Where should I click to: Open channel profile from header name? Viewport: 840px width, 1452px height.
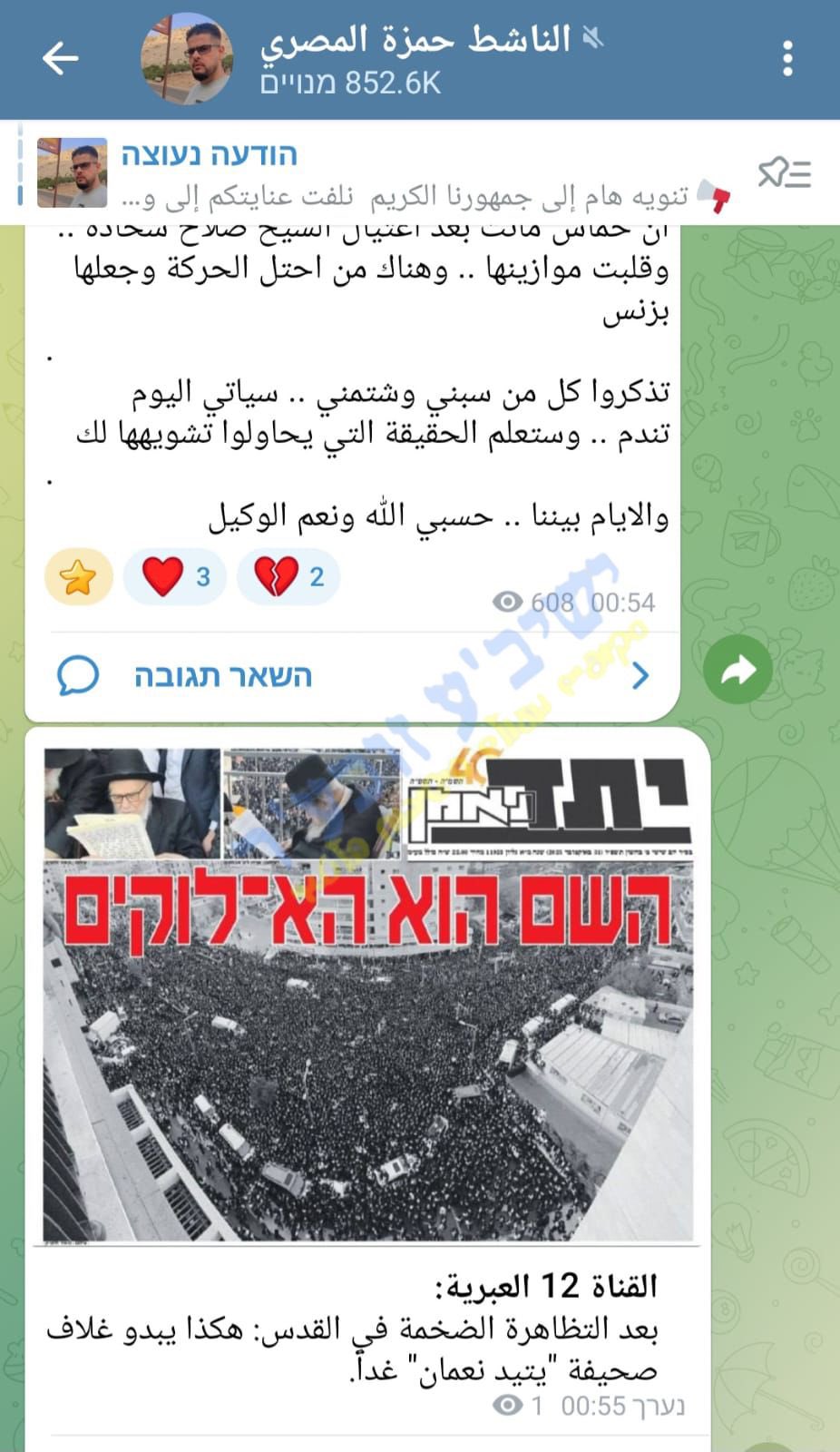click(415, 41)
